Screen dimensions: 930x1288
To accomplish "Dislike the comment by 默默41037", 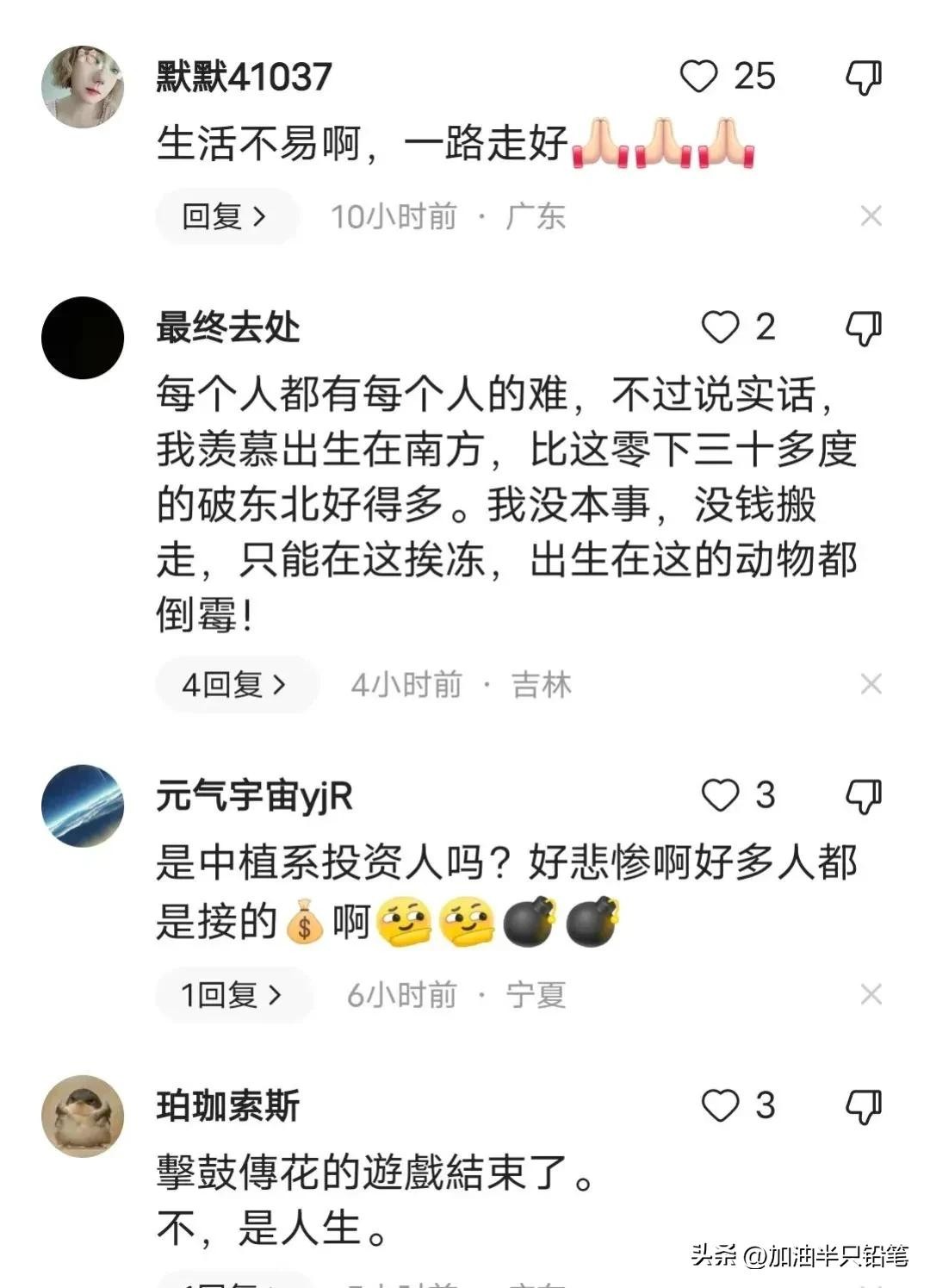I will click(863, 78).
